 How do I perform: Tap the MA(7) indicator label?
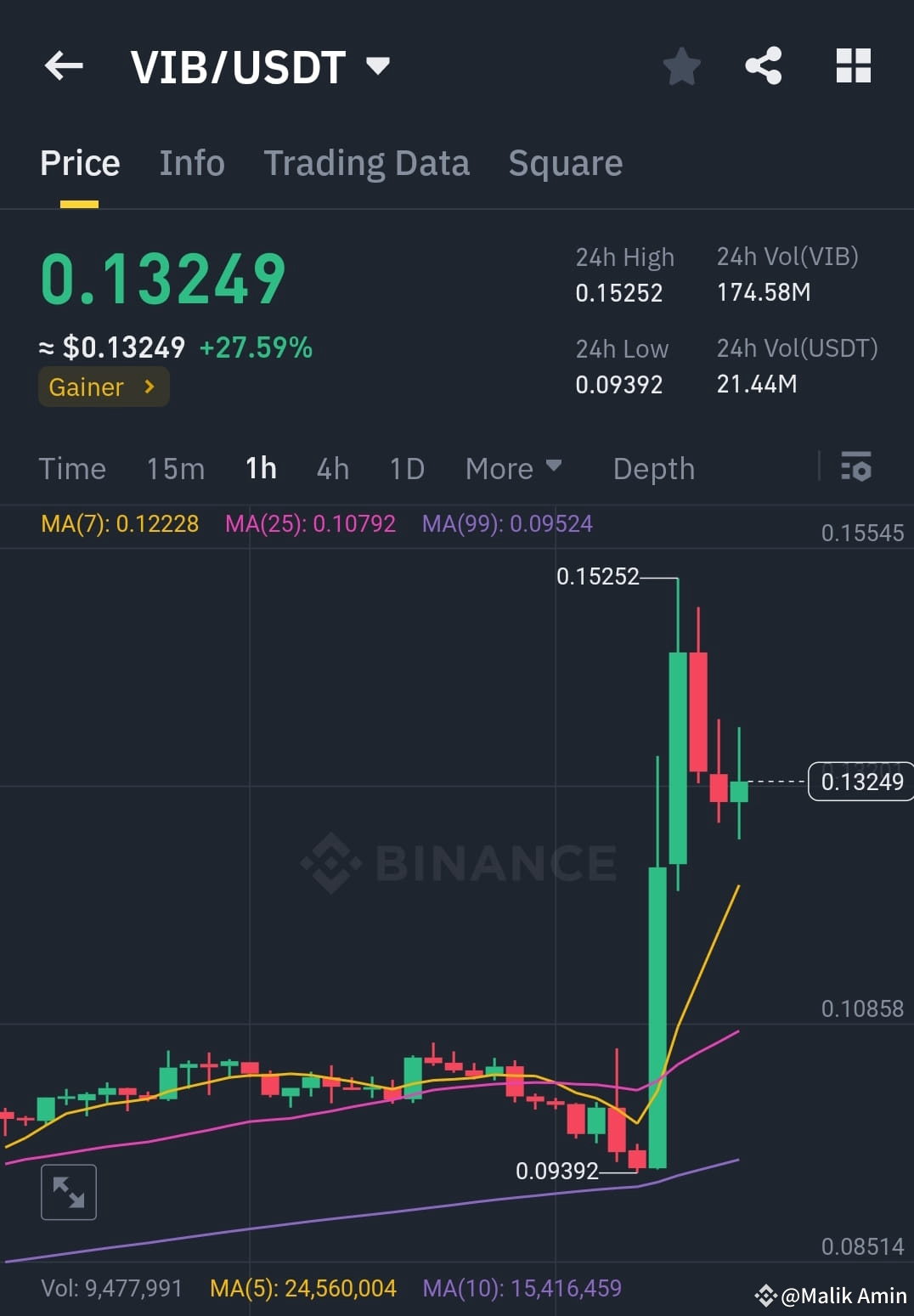point(119,523)
